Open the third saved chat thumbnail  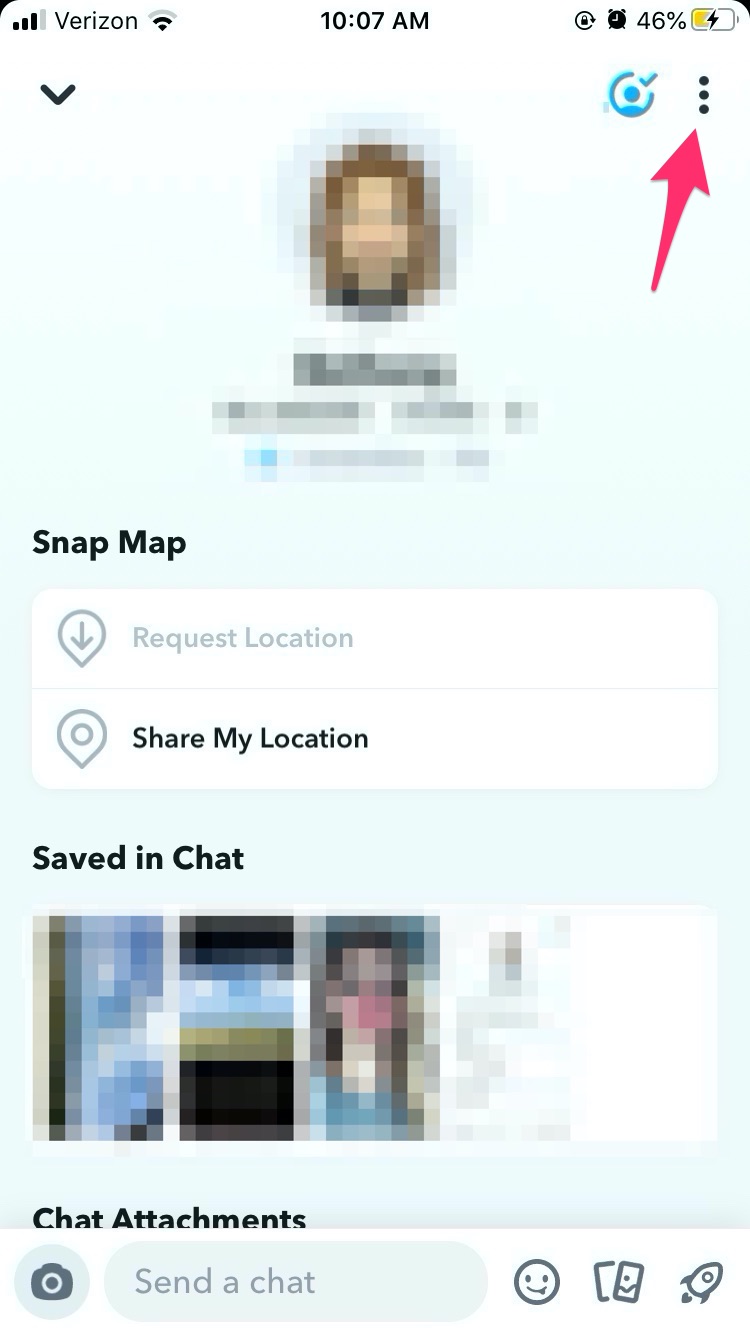pos(373,1026)
